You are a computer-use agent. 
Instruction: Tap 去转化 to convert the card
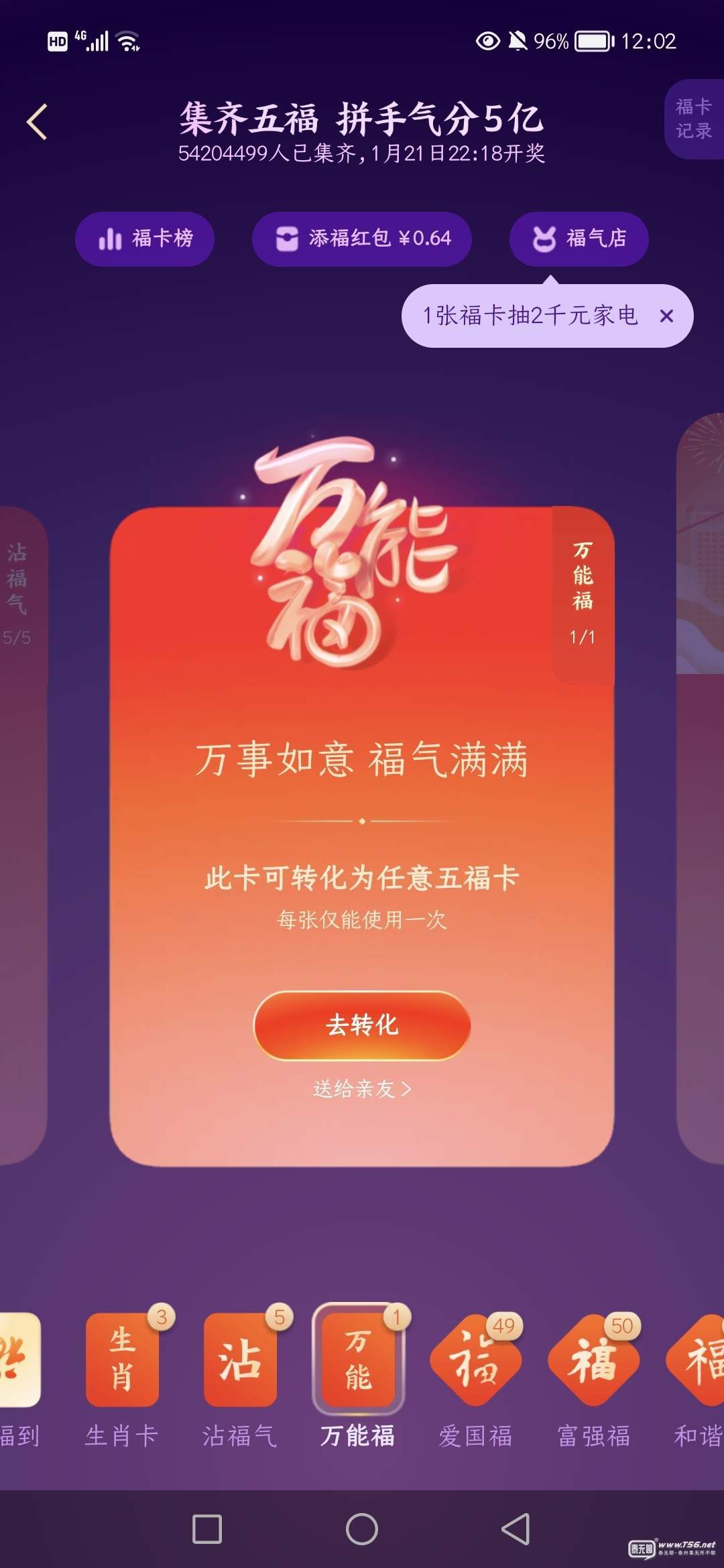click(x=362, y=1025)
